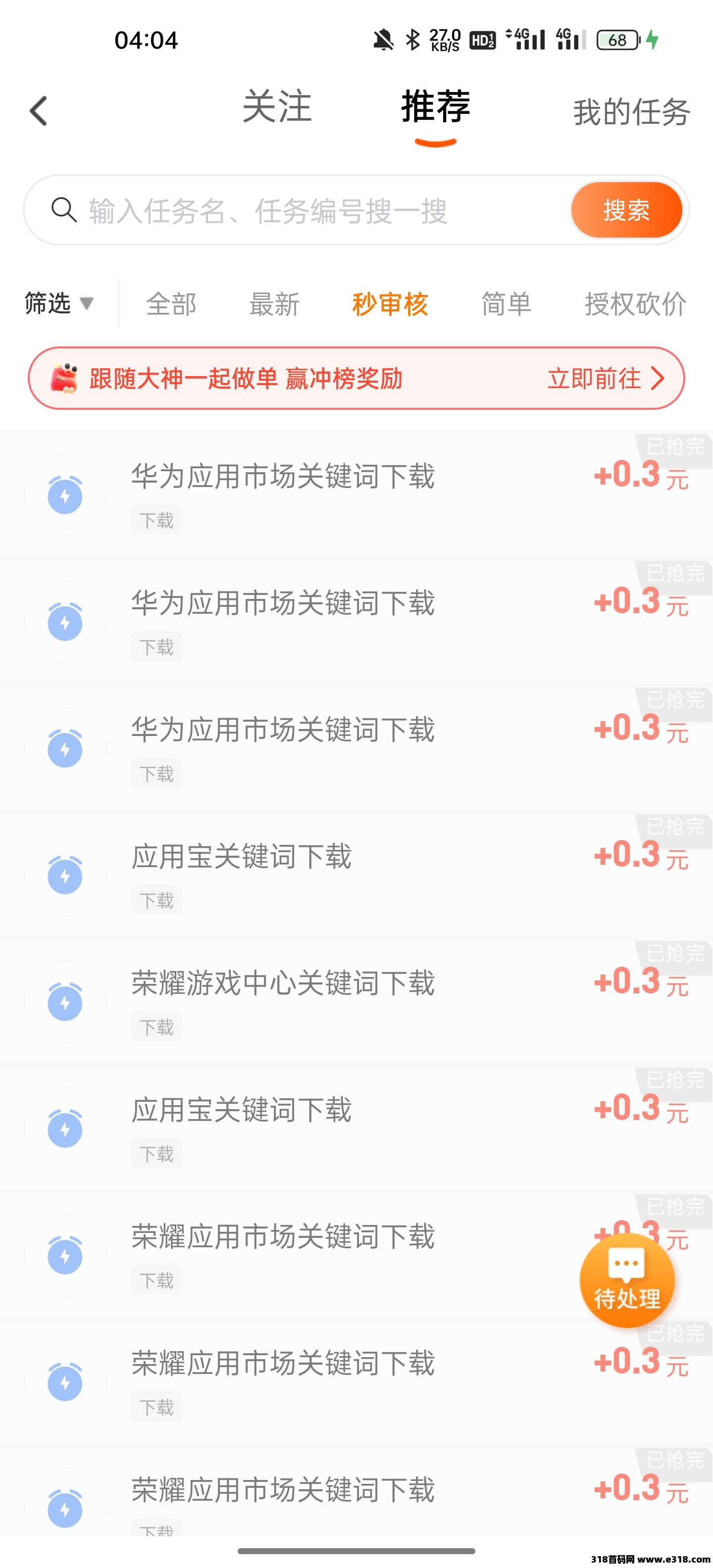Open the 我的任务 tab
Viewport: 713px width, 1568px height.
pyautogui.click(x=631, y=113)
